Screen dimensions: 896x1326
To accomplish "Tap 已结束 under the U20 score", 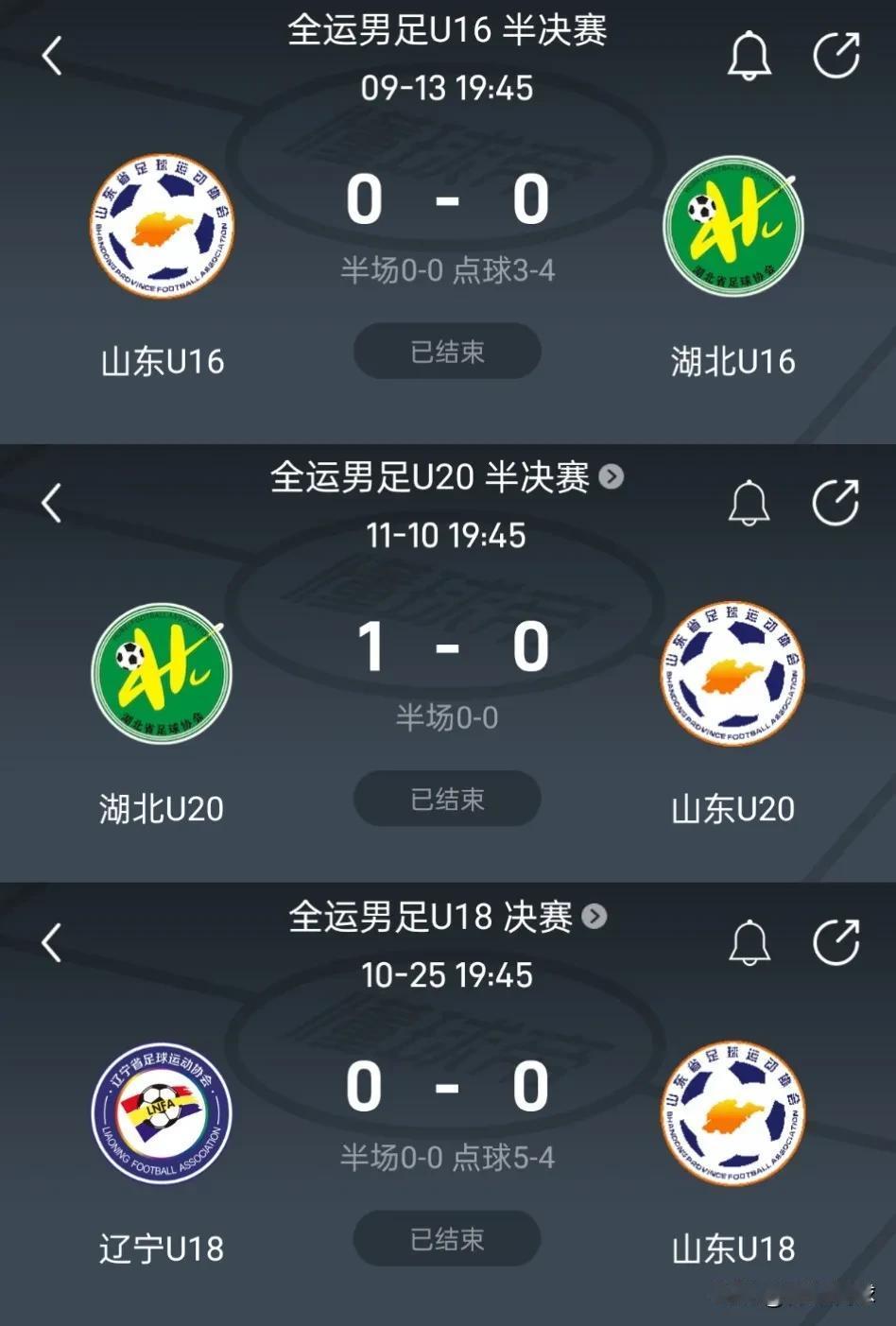I will (x=447, y=799).
